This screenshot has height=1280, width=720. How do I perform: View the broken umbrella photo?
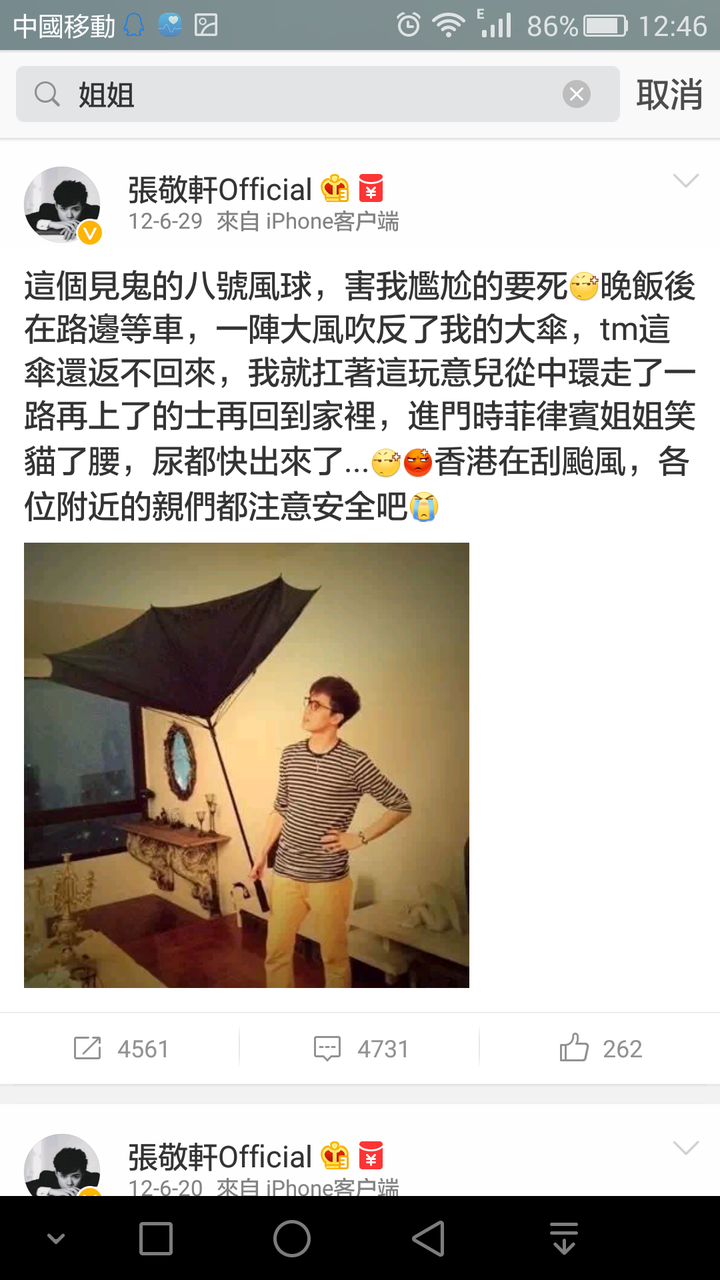(x=246, y=765)
